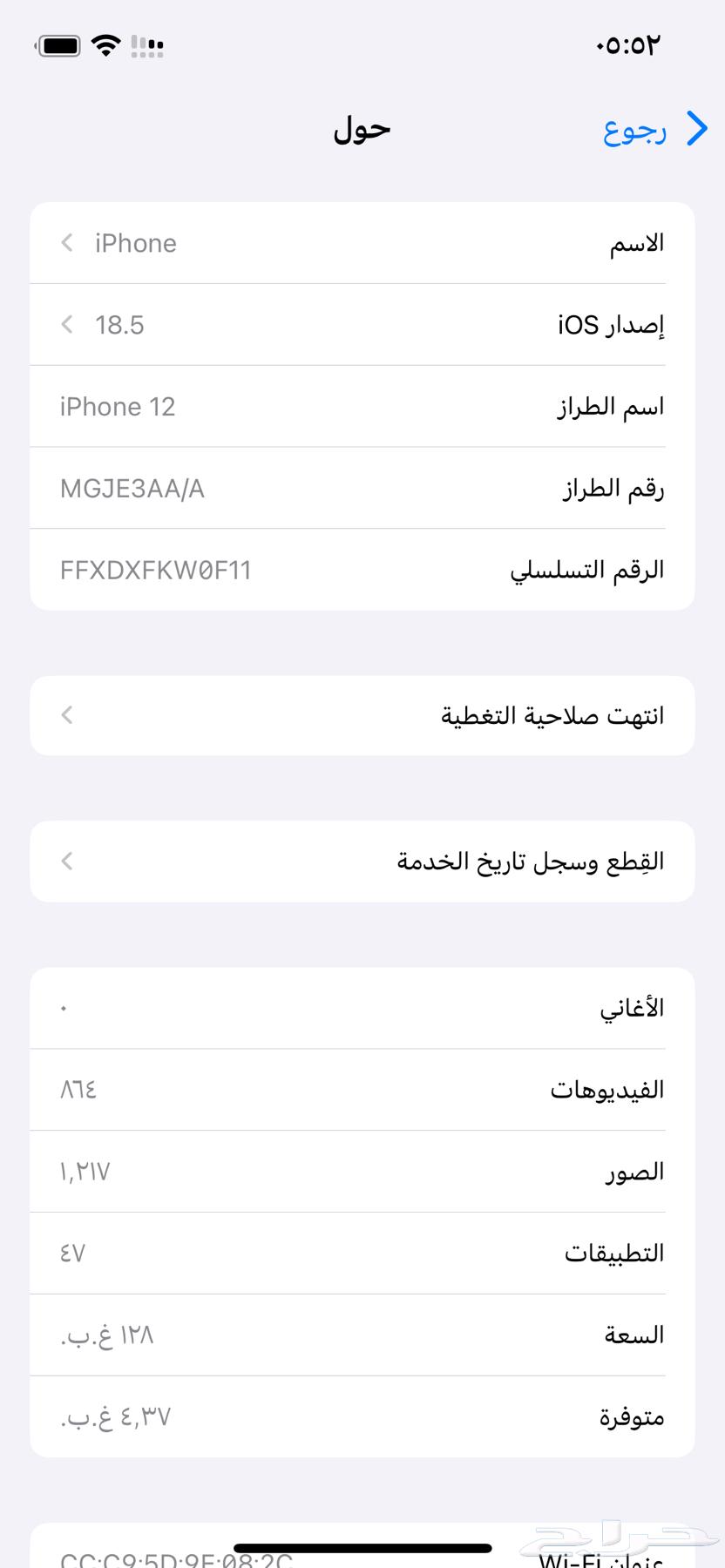Tap the الصور photos count ١,٢١٧
Image resolution: width=725 pixels, height=1568 pixels.
[362, 1171]
